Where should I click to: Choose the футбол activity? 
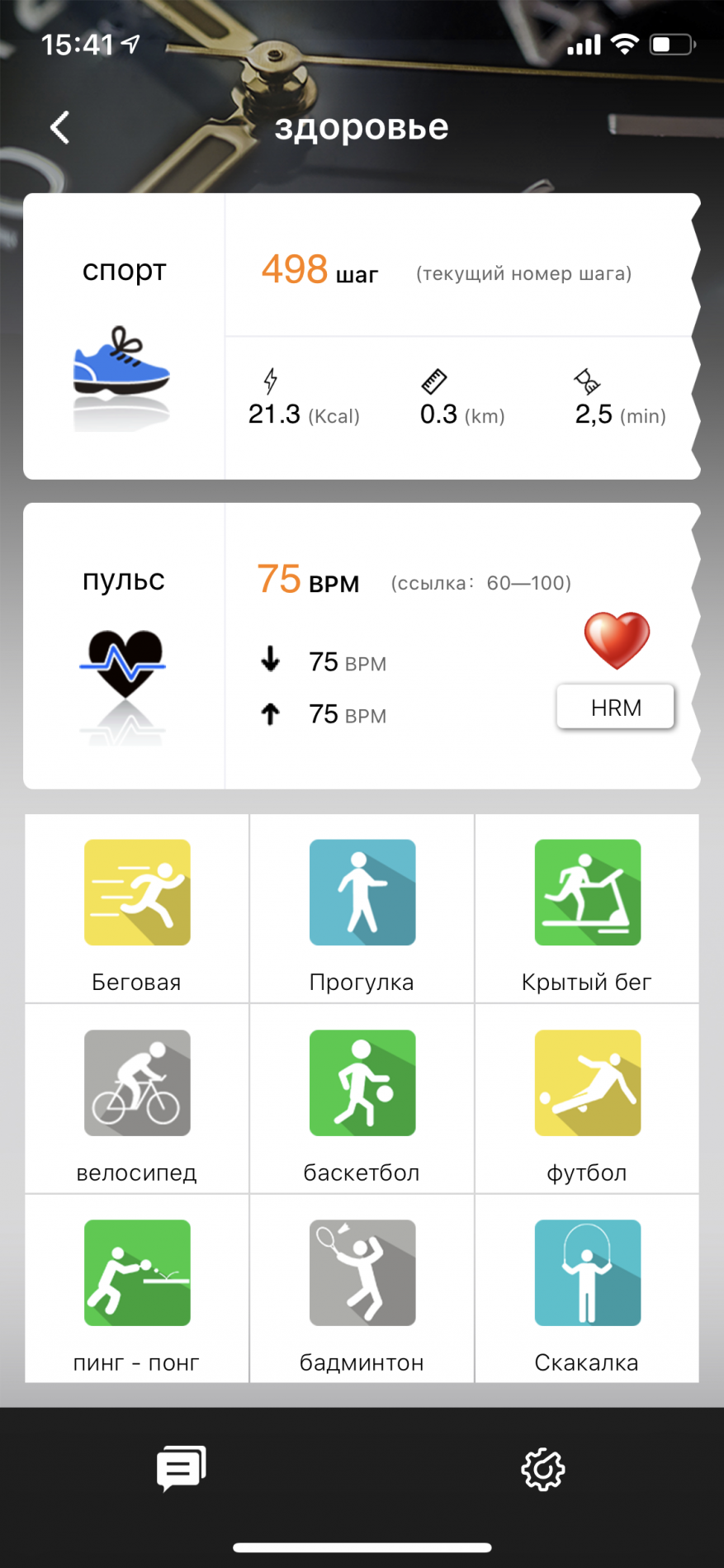point(587,1098)
